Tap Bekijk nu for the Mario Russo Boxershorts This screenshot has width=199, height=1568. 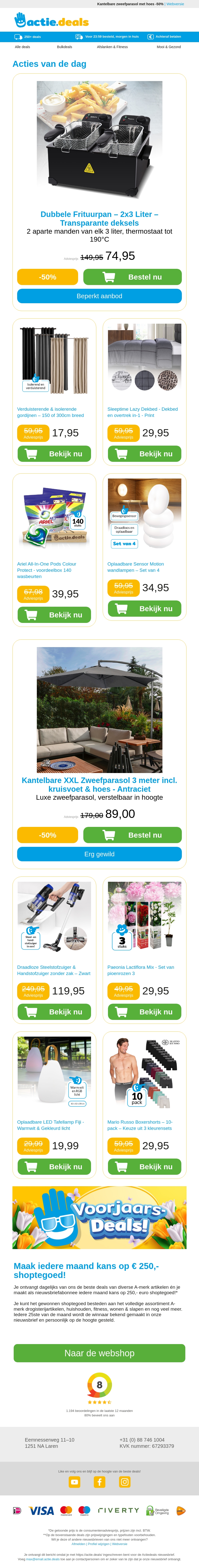coord(144,1167)
